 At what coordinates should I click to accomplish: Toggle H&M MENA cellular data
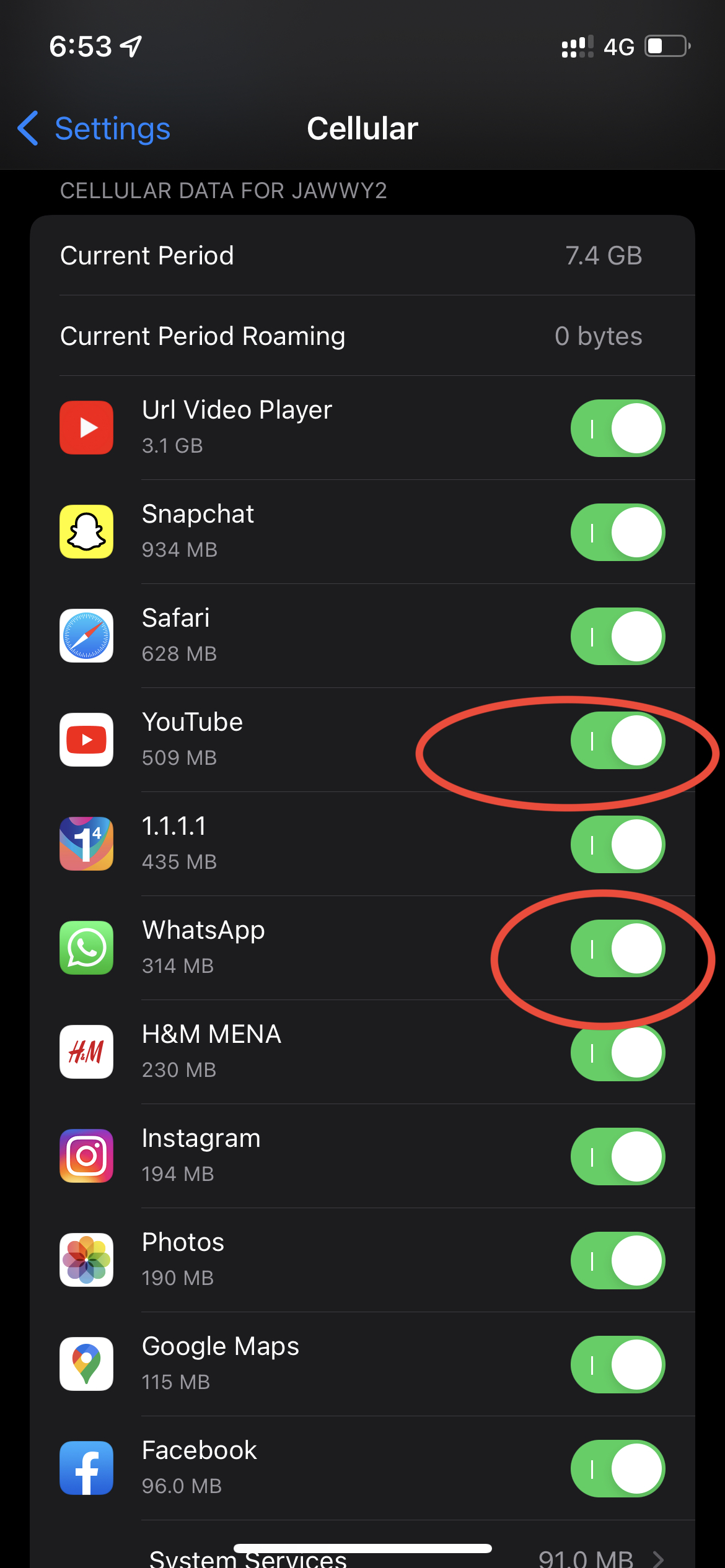tap(617, 1052)
